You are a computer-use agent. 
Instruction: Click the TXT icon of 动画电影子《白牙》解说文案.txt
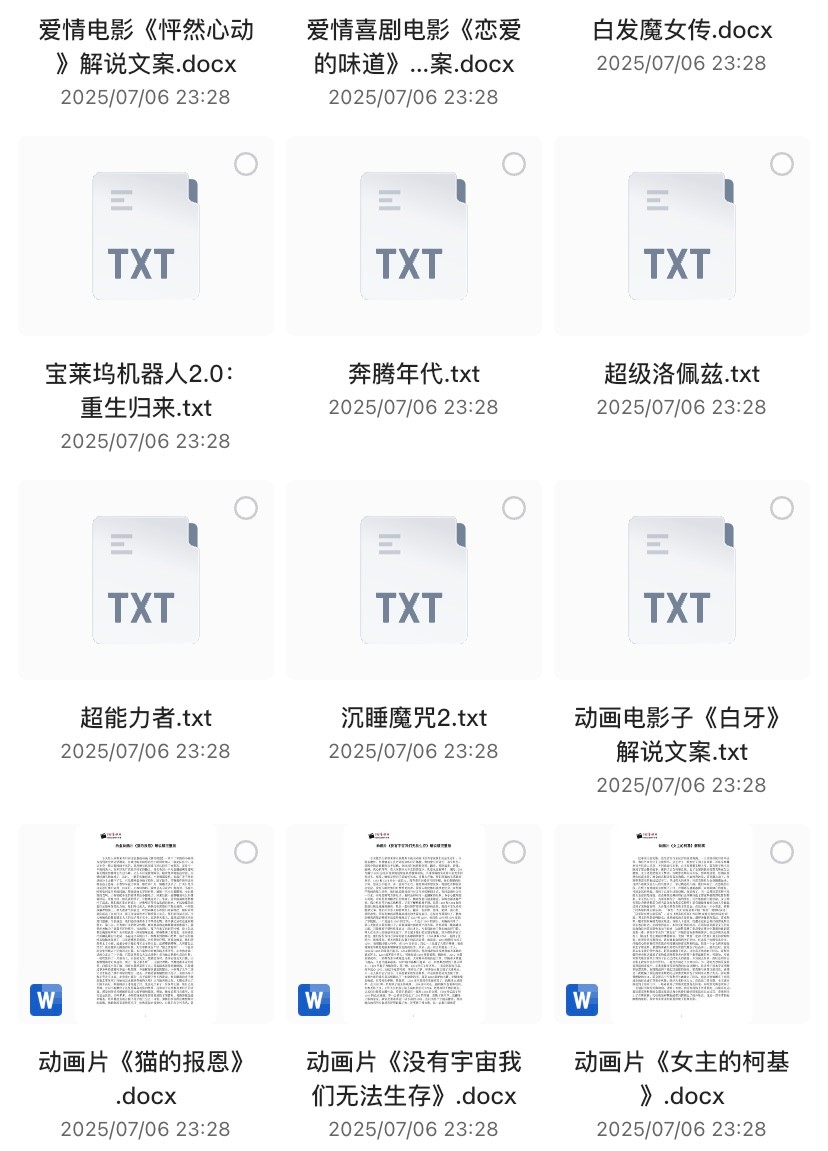[681, 578]
